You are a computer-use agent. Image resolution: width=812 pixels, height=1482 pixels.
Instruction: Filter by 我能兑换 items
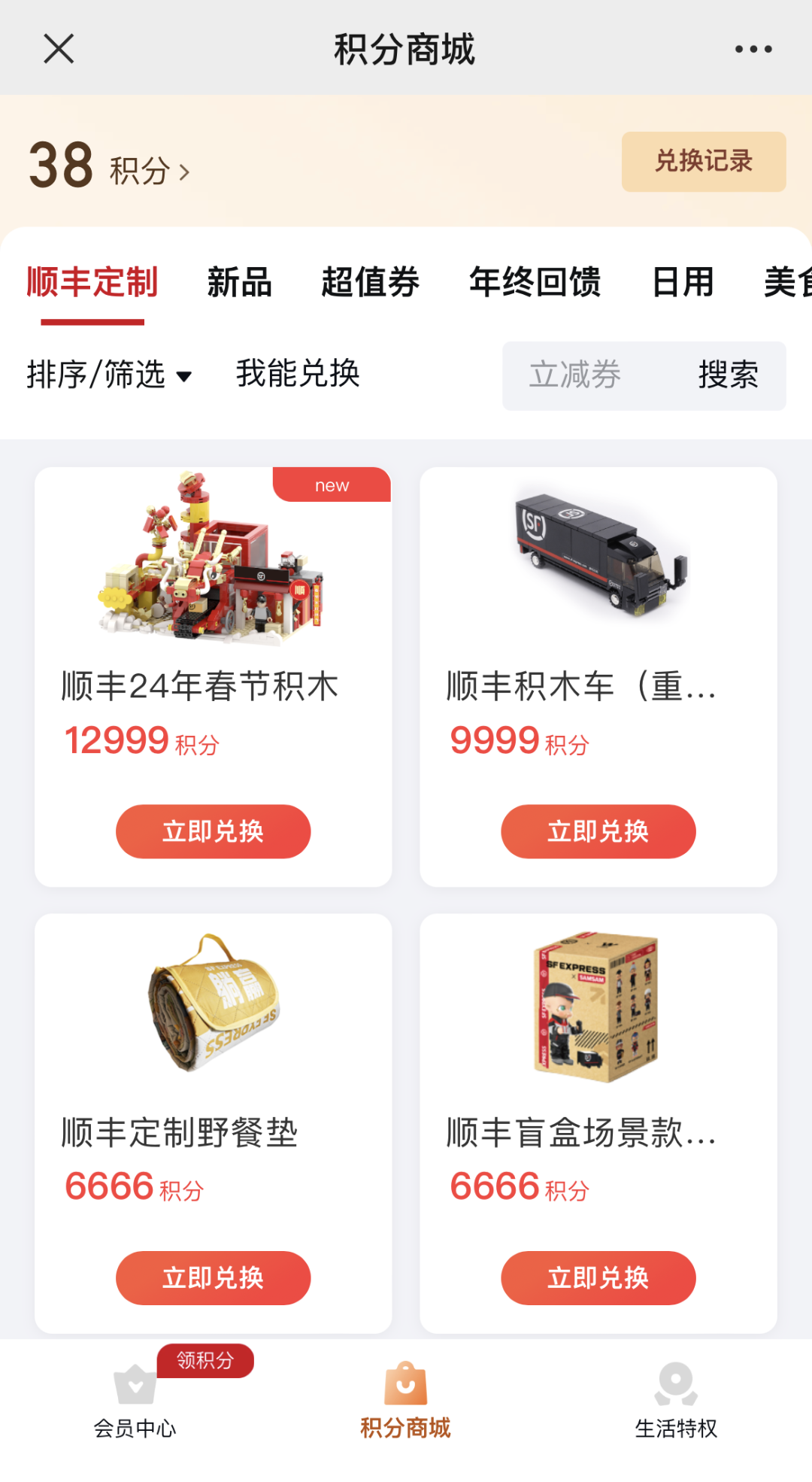click(298, 374)
